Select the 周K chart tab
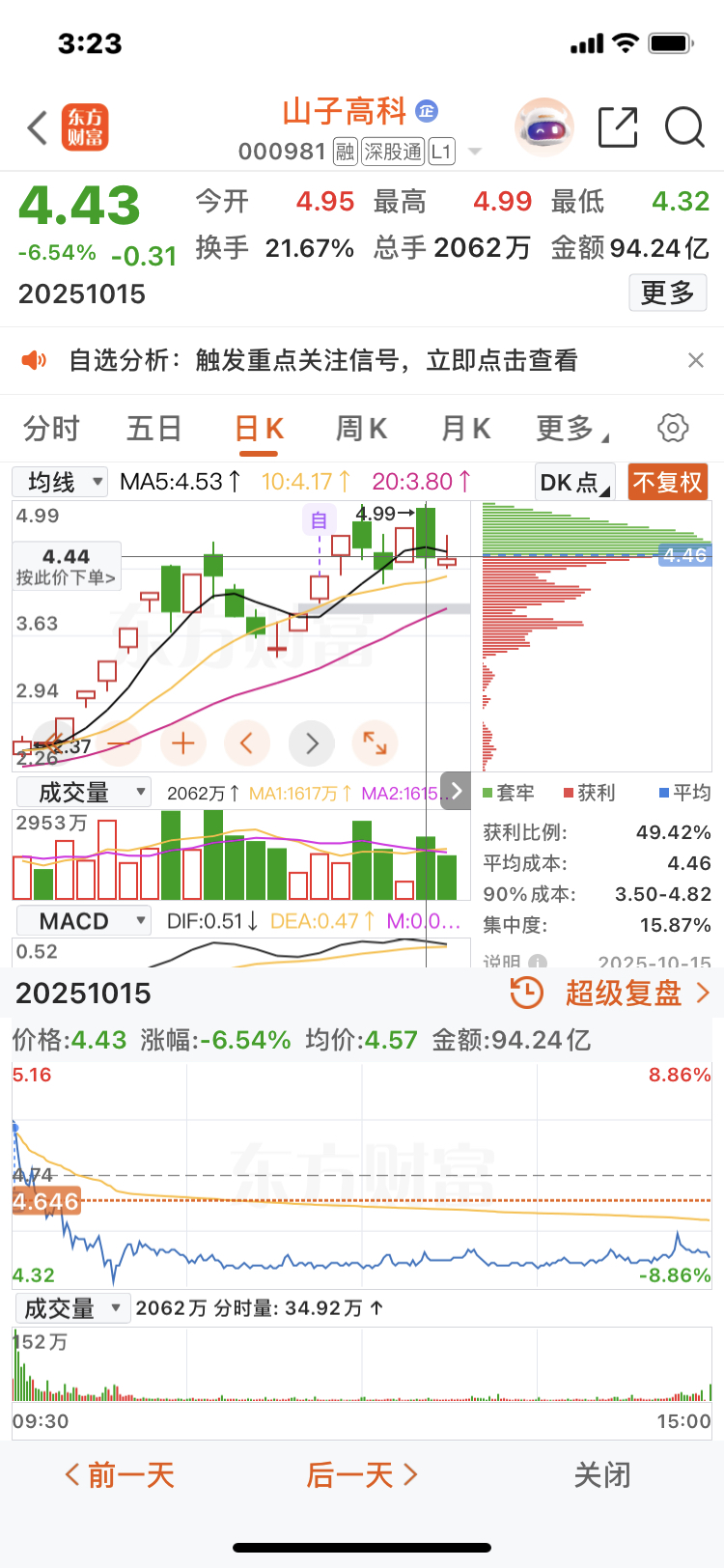 pyautogui.click(x=361, y=428)
